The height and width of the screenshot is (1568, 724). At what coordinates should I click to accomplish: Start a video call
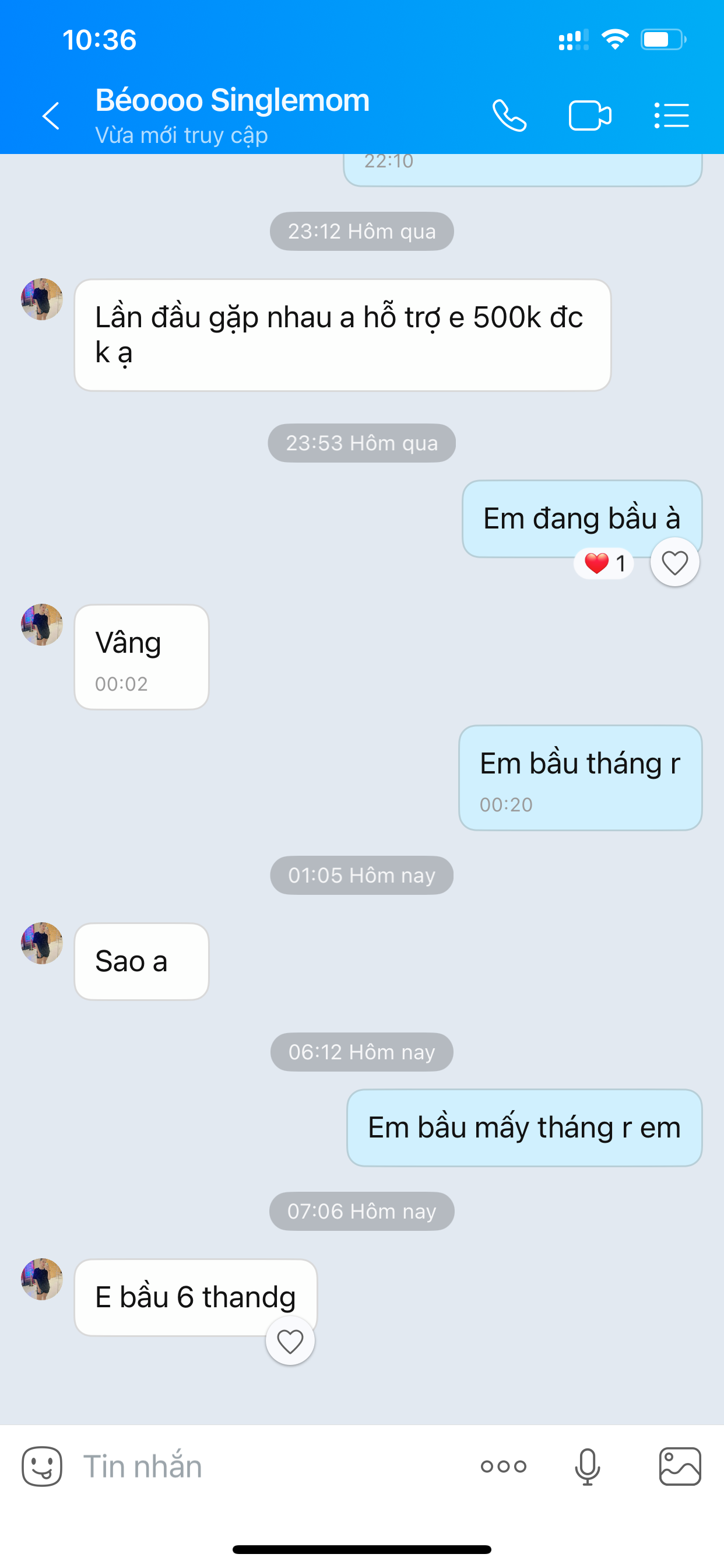click(x=589, y=116)
